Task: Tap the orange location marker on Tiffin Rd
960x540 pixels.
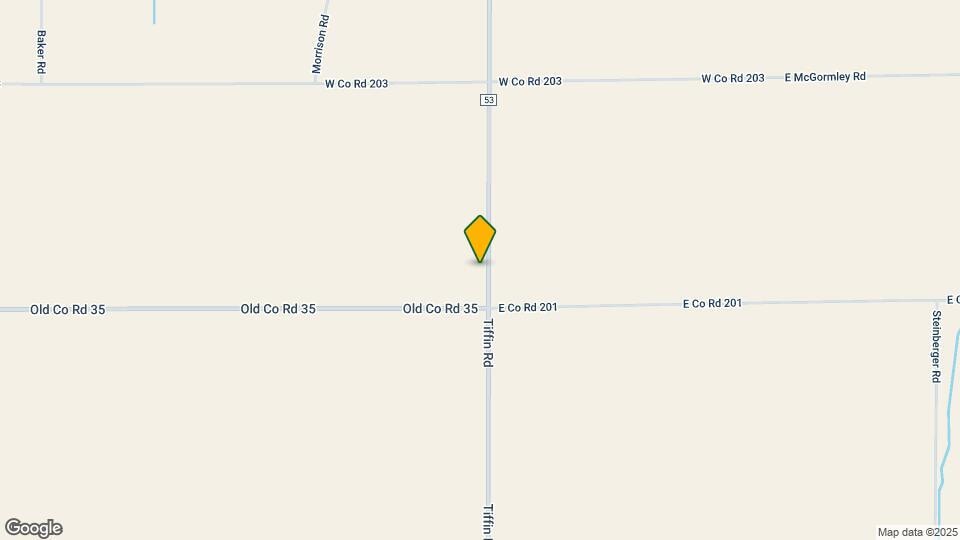Action: (480, 238)
